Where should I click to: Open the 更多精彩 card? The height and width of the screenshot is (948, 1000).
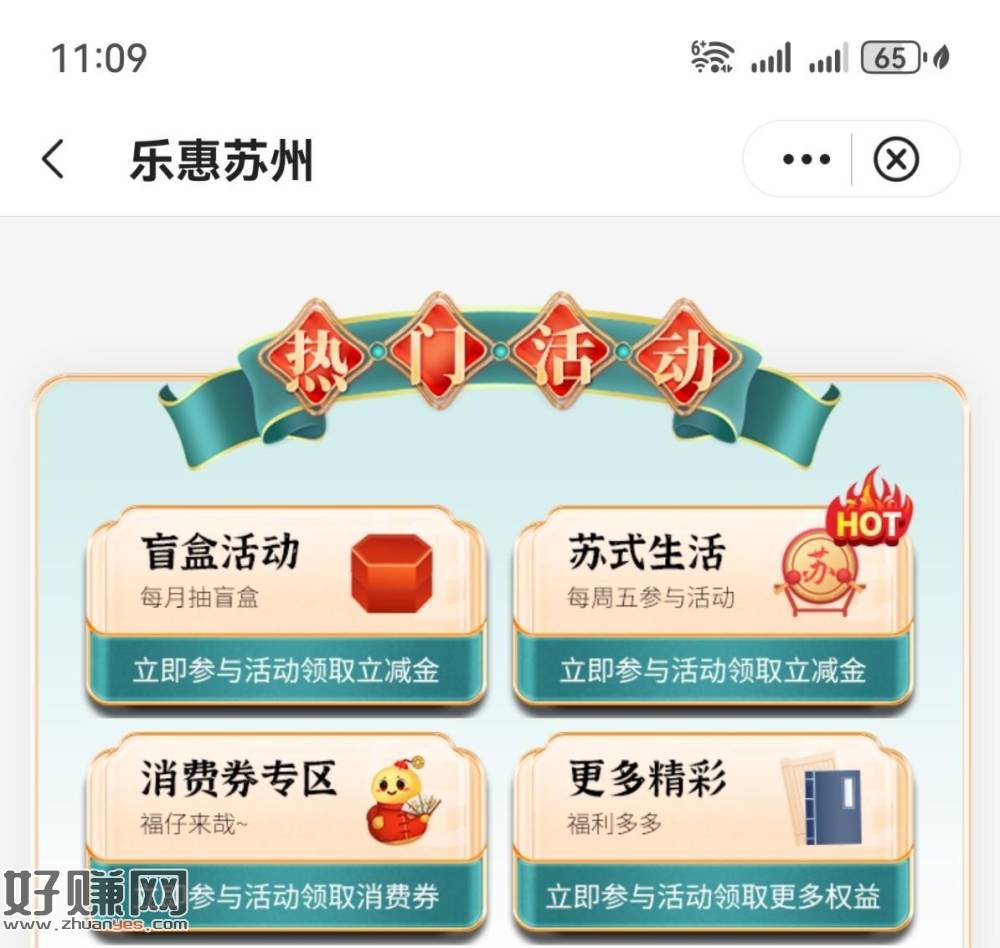(712, 830)
